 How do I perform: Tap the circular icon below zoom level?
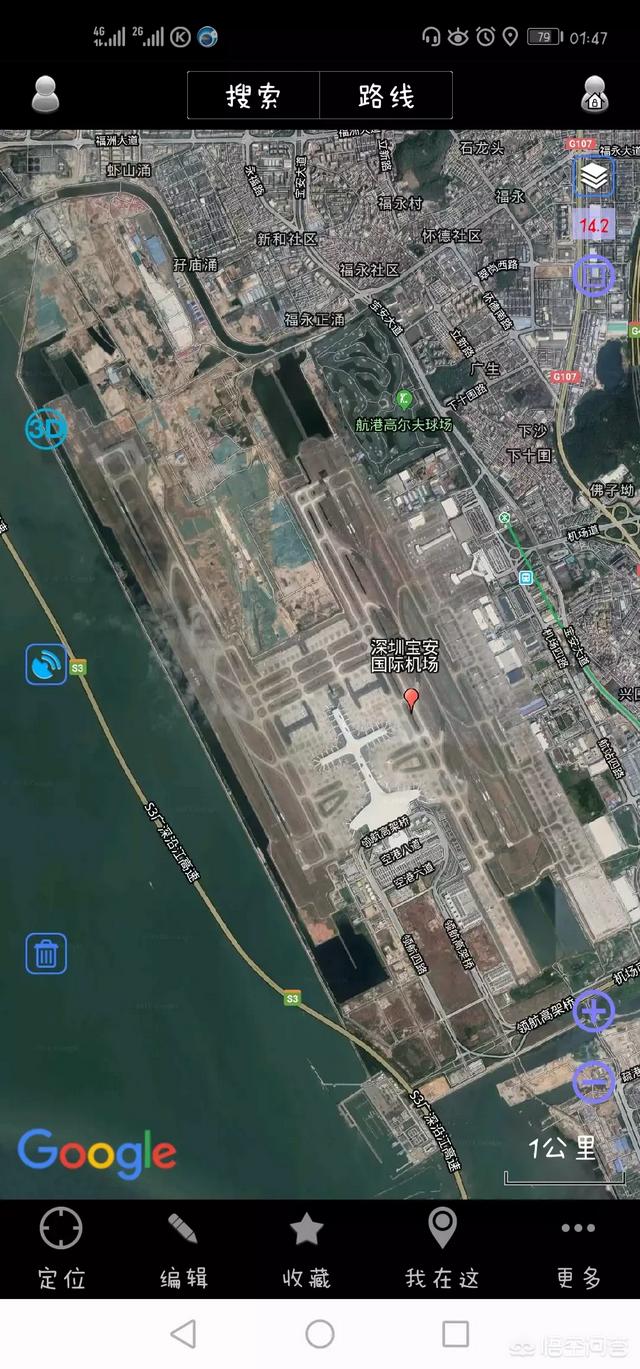click(x=593, y=274)
